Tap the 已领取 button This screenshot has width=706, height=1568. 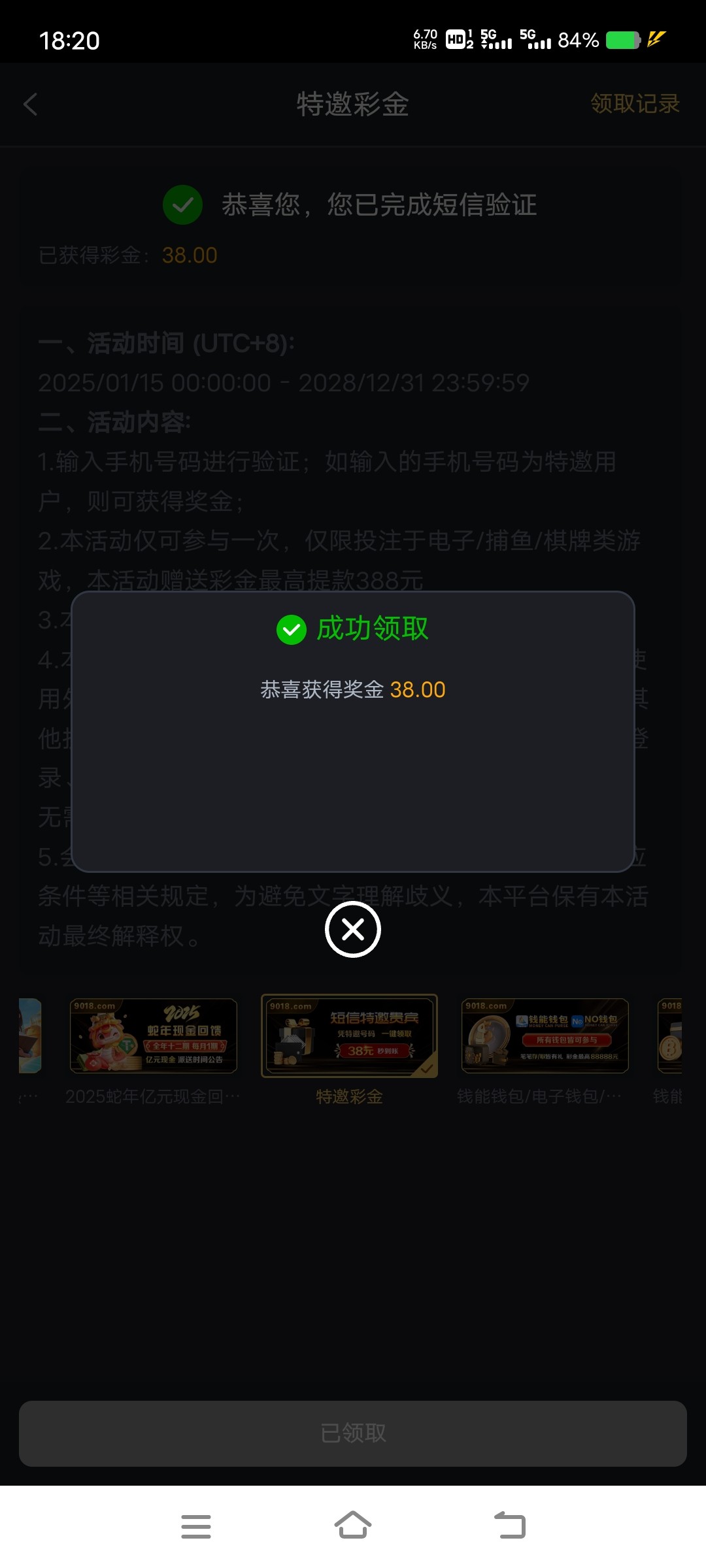tap(353, 1433)
